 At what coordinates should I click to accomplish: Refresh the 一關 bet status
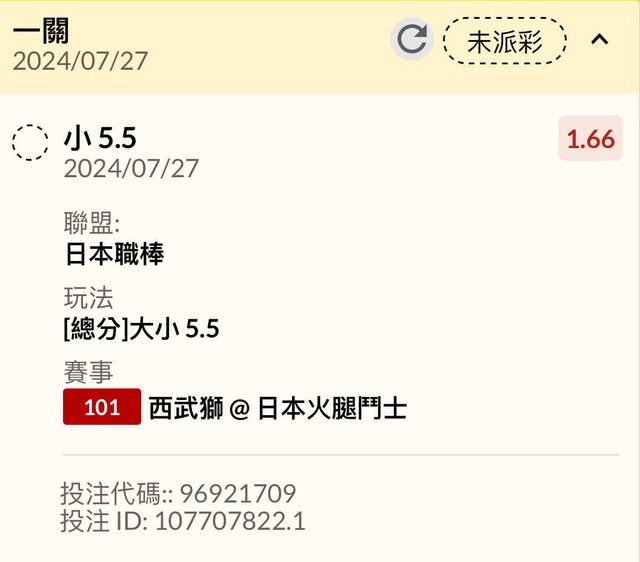[411, 40]
